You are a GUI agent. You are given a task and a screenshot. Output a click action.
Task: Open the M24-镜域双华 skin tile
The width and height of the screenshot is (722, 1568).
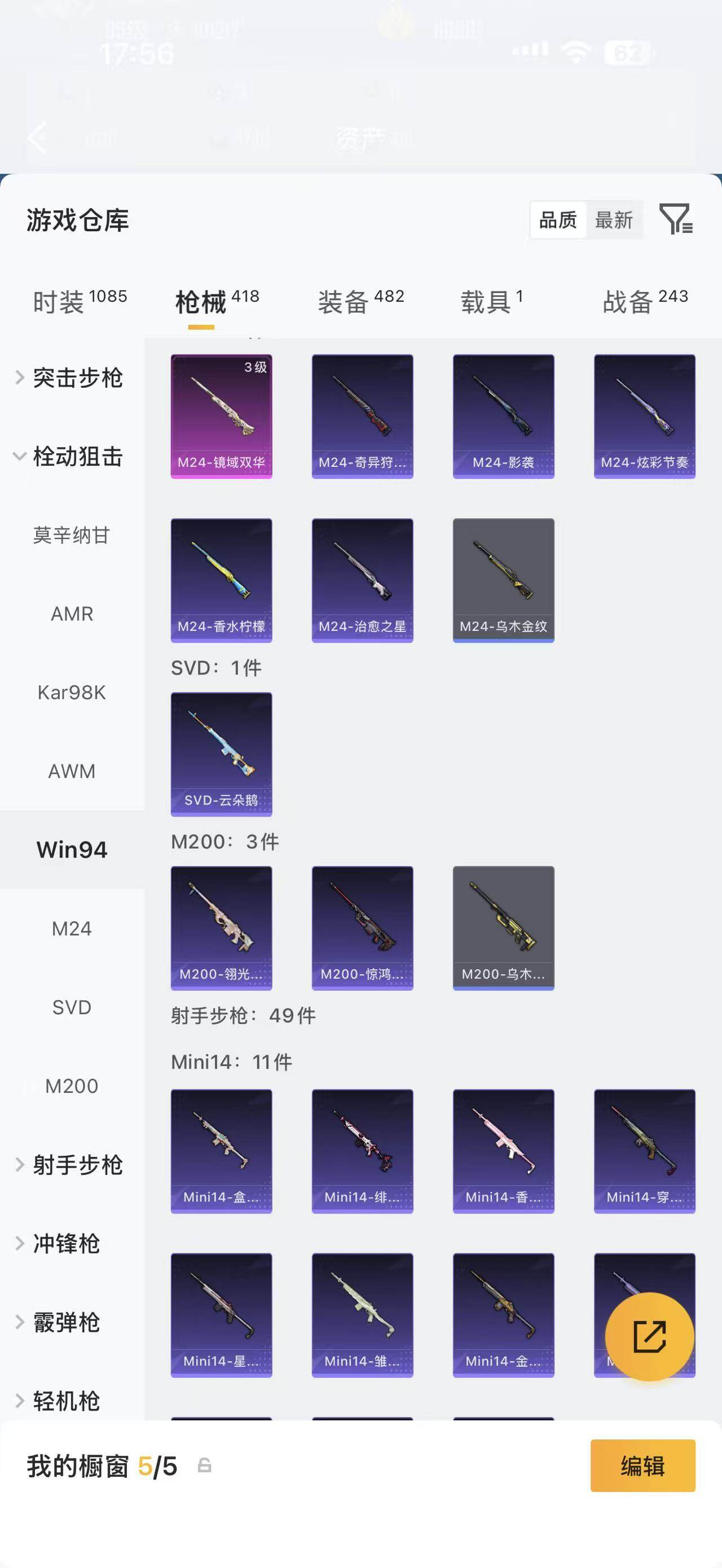[221, 416]
